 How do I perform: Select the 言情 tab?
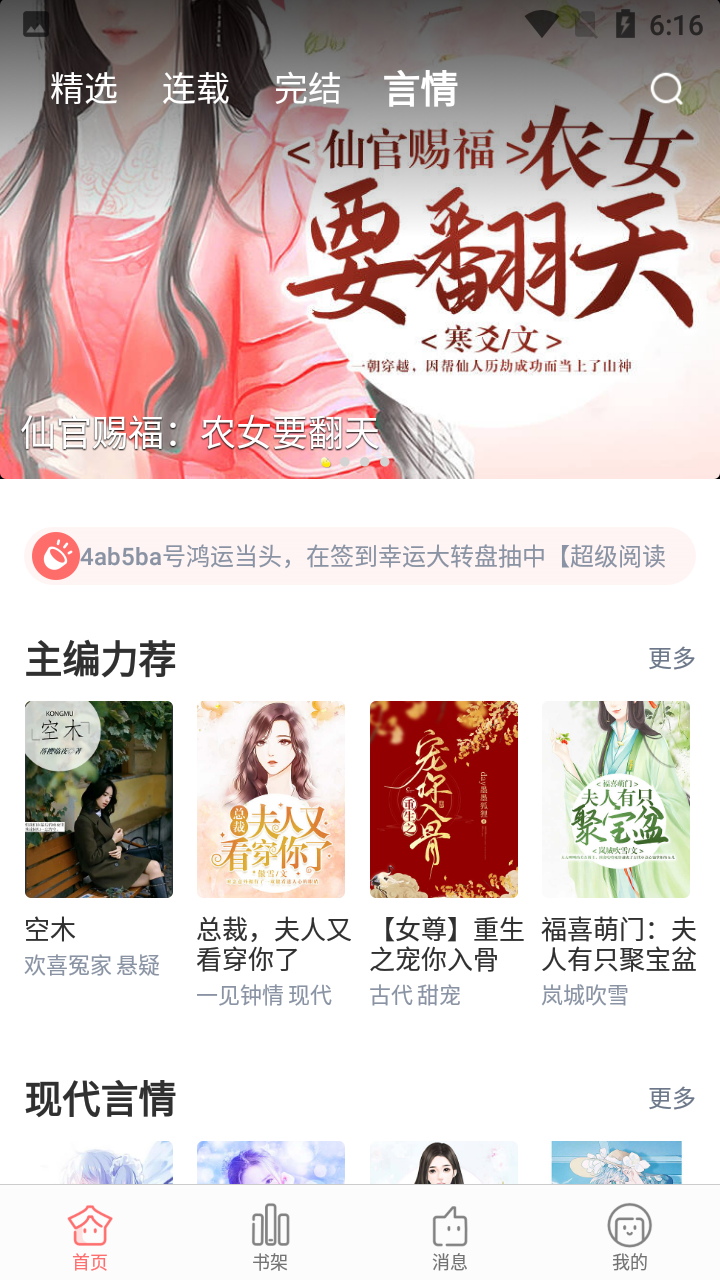pos(421,89)
